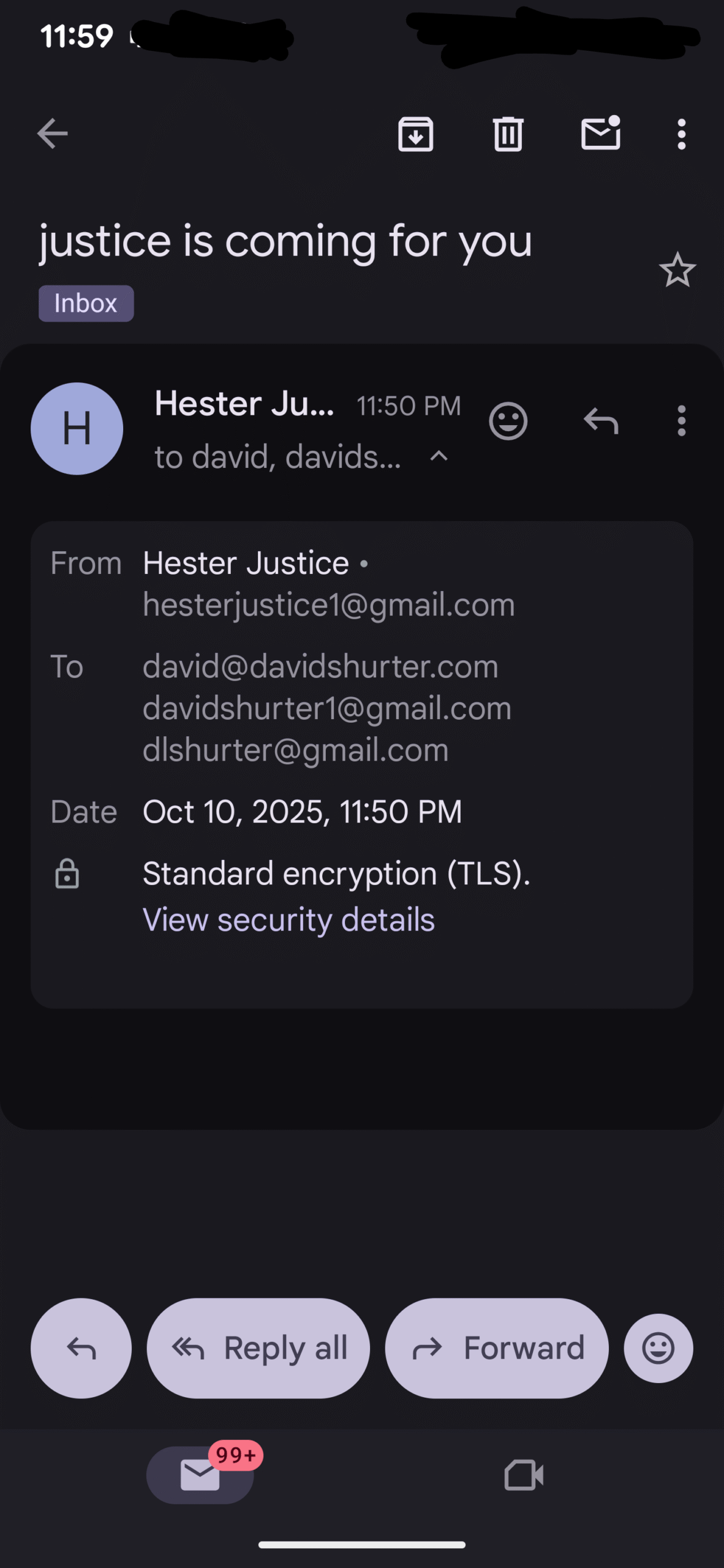The image size is (724, 1568).
Task: Choose Reply all
Action: [x=258, y=1347]
